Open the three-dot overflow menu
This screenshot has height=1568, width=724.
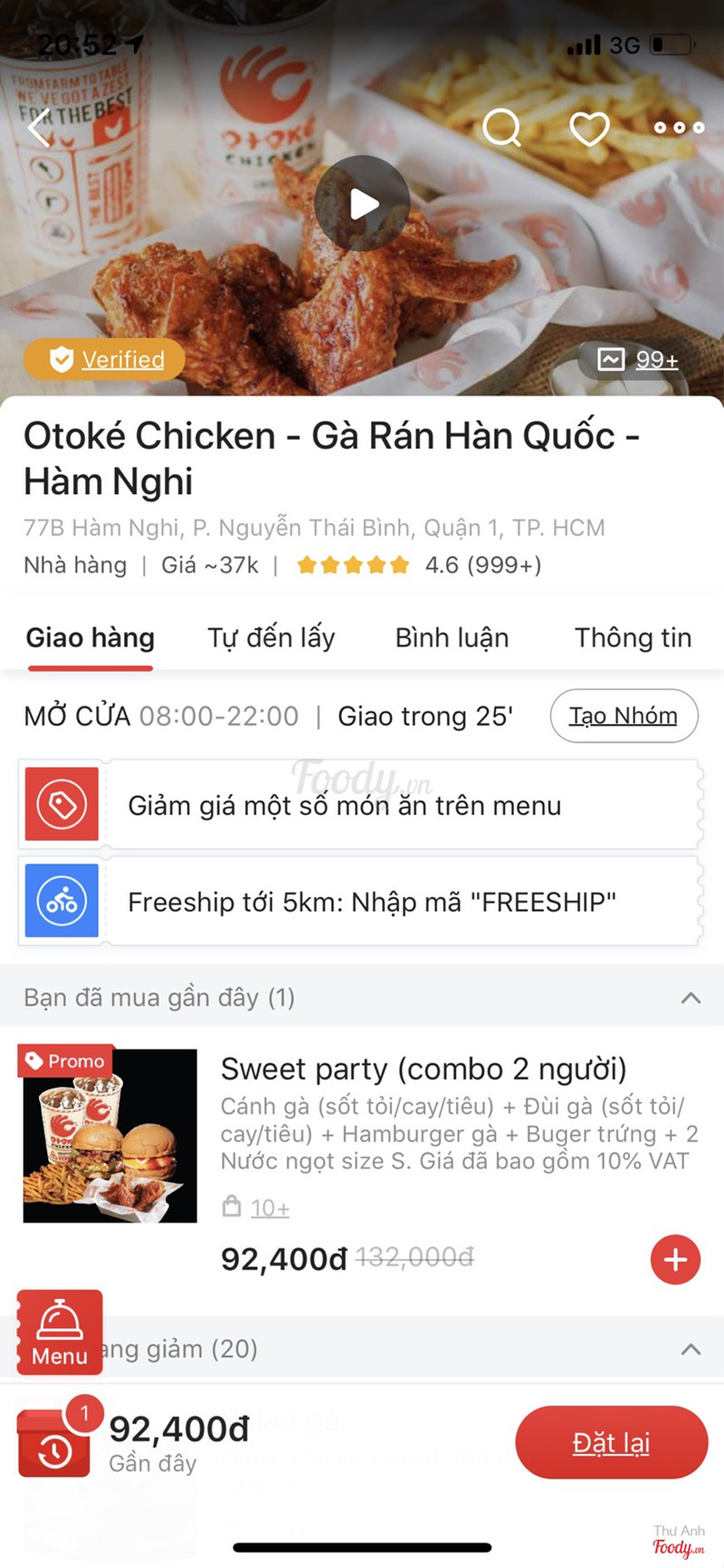click(679, 128)
